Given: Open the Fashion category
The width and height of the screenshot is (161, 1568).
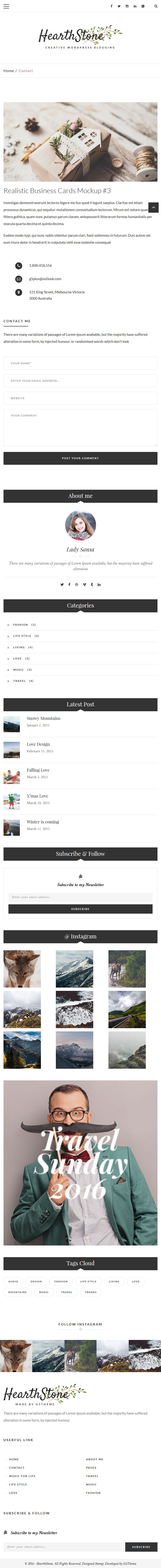Looking at the screenshot, I should click(x=21, y=624).
